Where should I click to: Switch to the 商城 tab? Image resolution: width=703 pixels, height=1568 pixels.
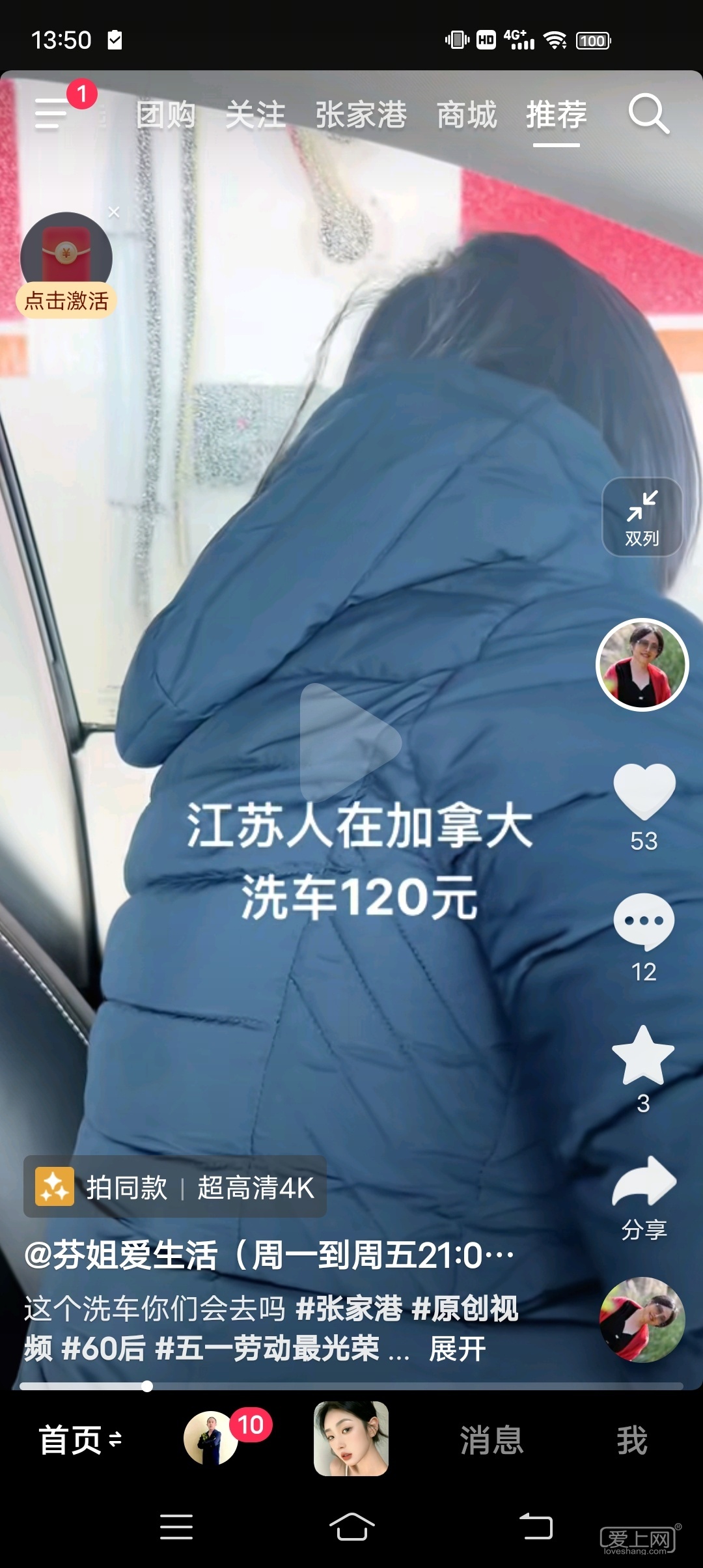[466, 115]
